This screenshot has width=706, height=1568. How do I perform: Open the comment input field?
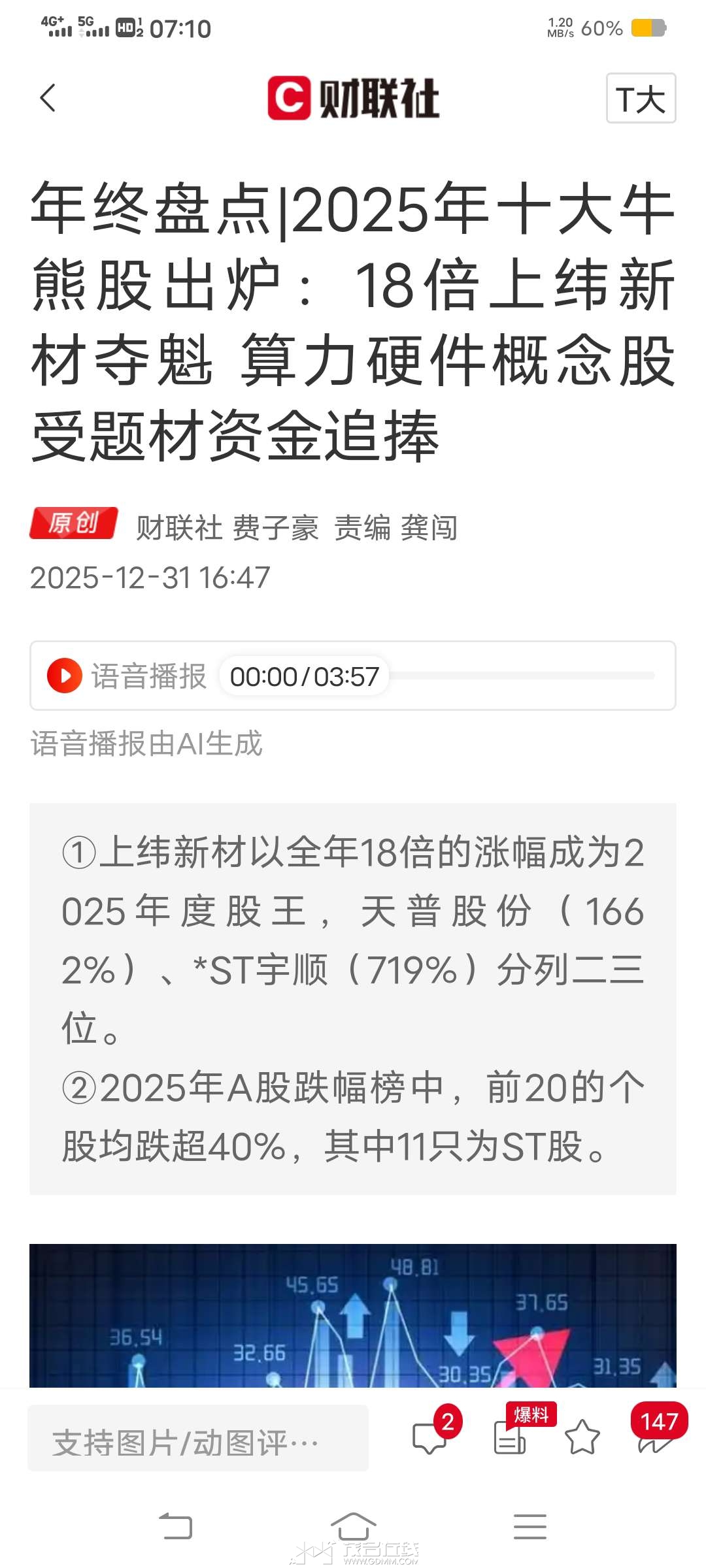(x=197, y=1438)
